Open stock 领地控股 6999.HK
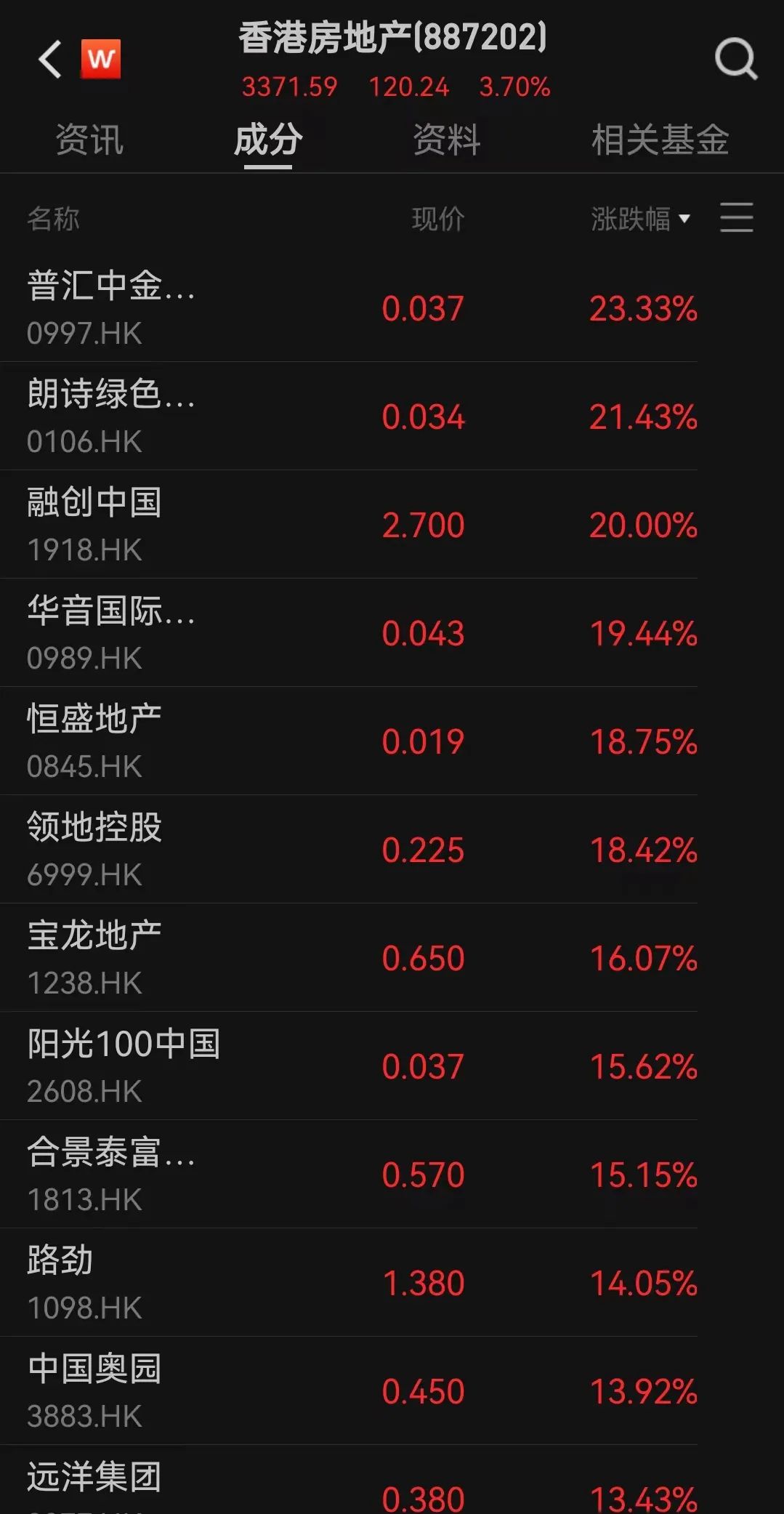The width and height of the screenshot is (784, 1514). (x=349, y=850)
